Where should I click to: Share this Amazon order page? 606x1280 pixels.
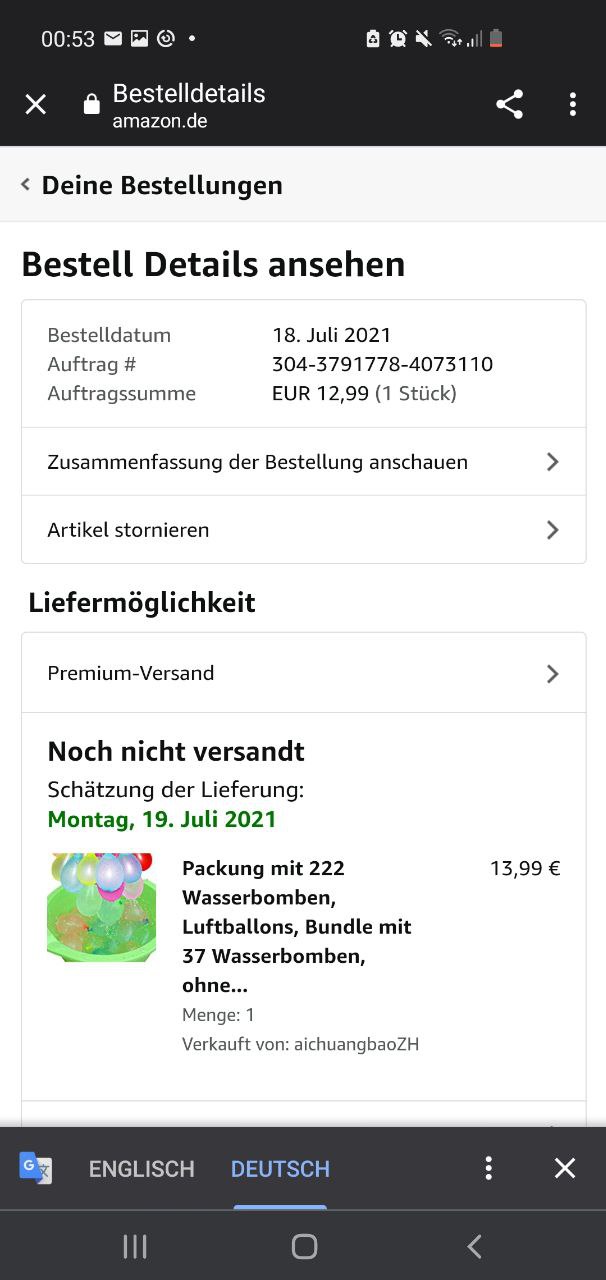[509, 104]
